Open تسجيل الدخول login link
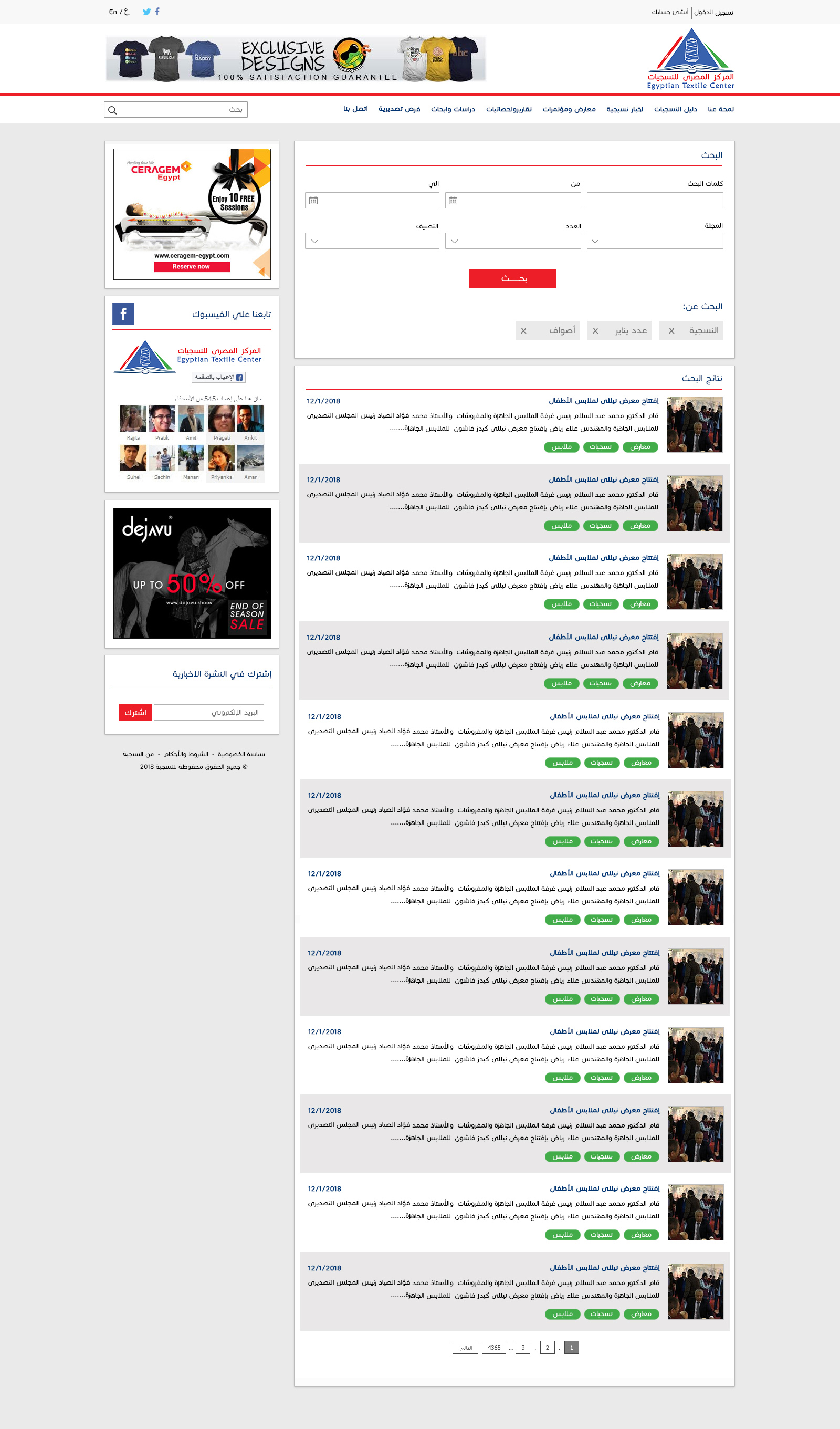Image resolution: width=840 pixels, height=1429 pixels. click(x=713, y=12)
